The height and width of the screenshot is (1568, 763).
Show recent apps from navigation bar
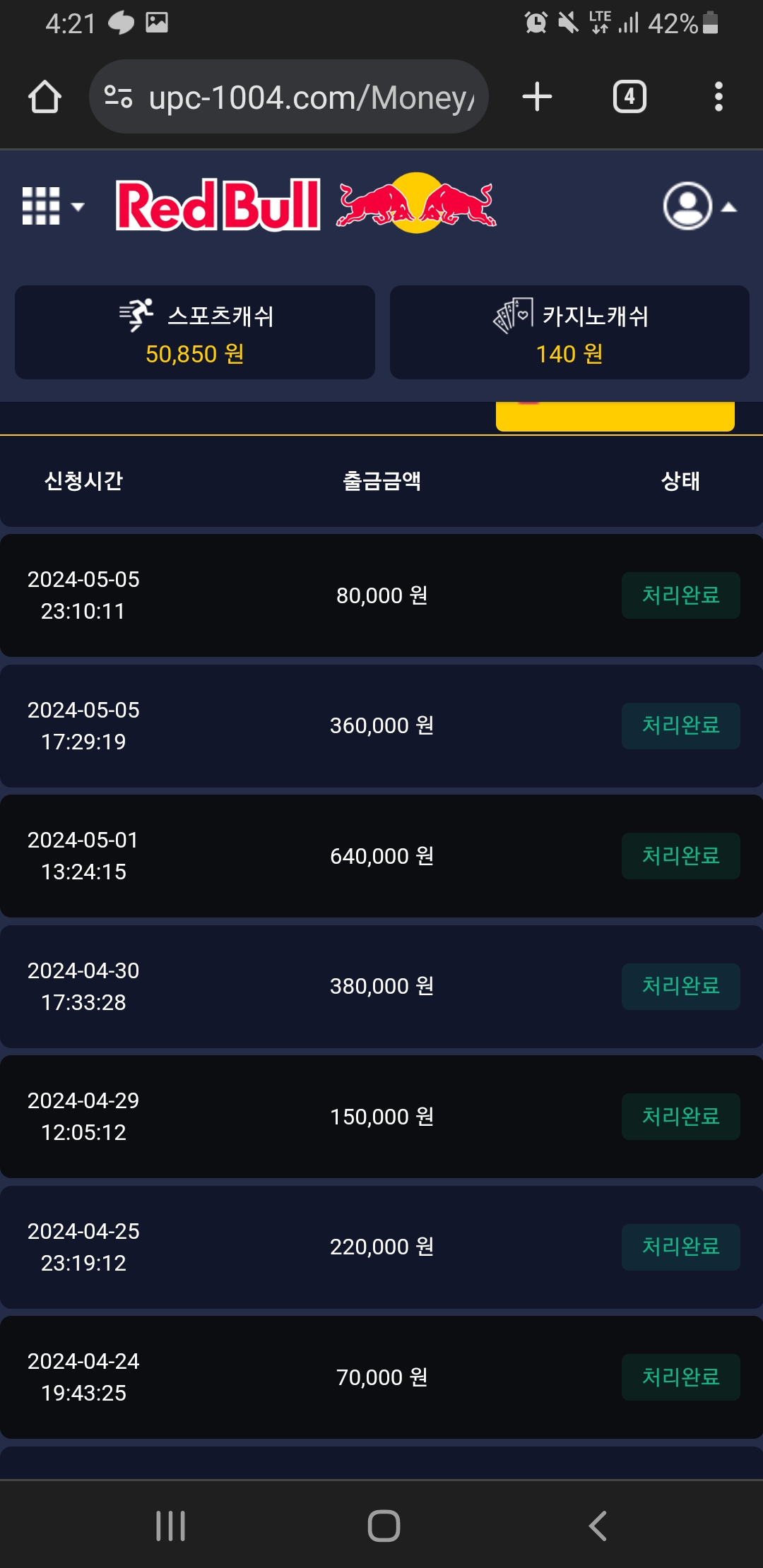click(x=170, y=1526)
